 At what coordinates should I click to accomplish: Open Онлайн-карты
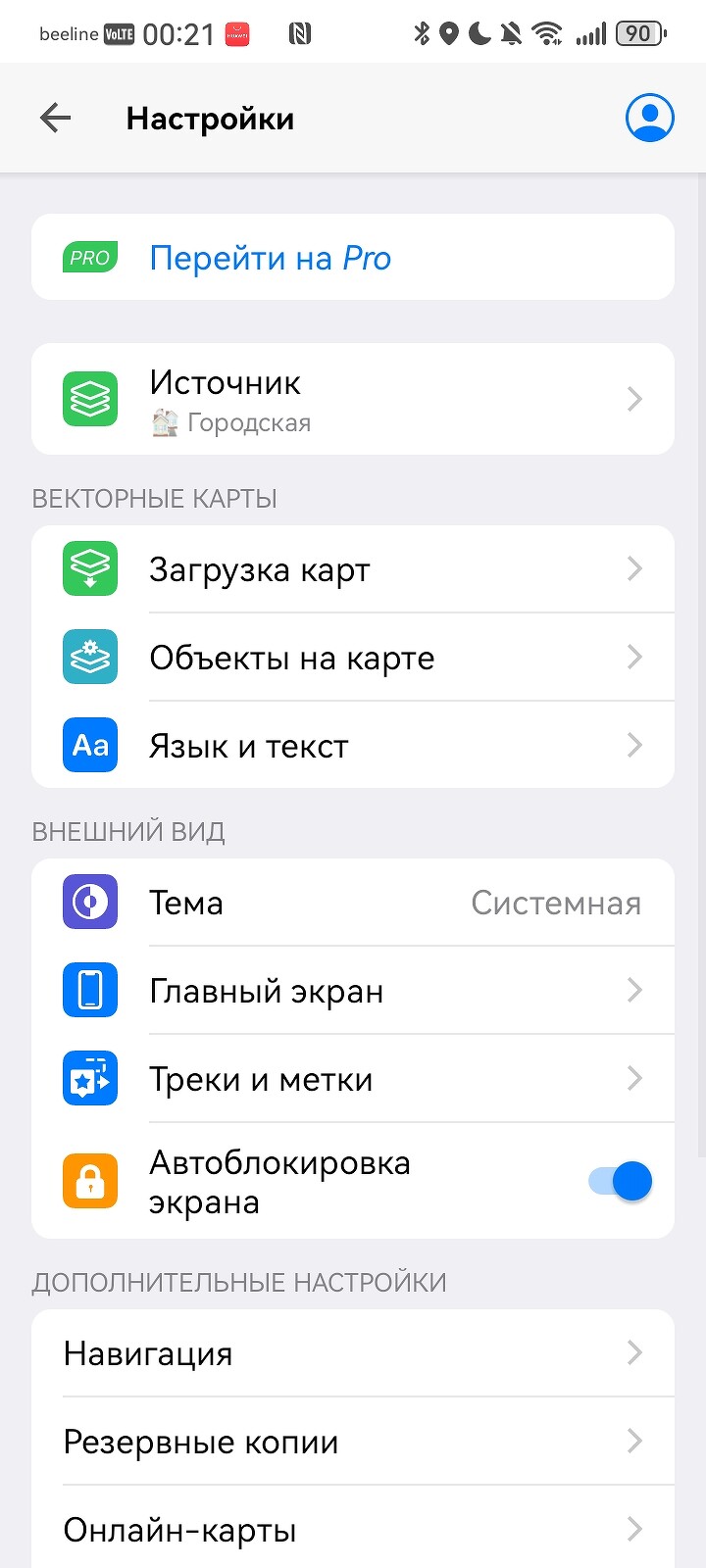tap(353, 1530)
